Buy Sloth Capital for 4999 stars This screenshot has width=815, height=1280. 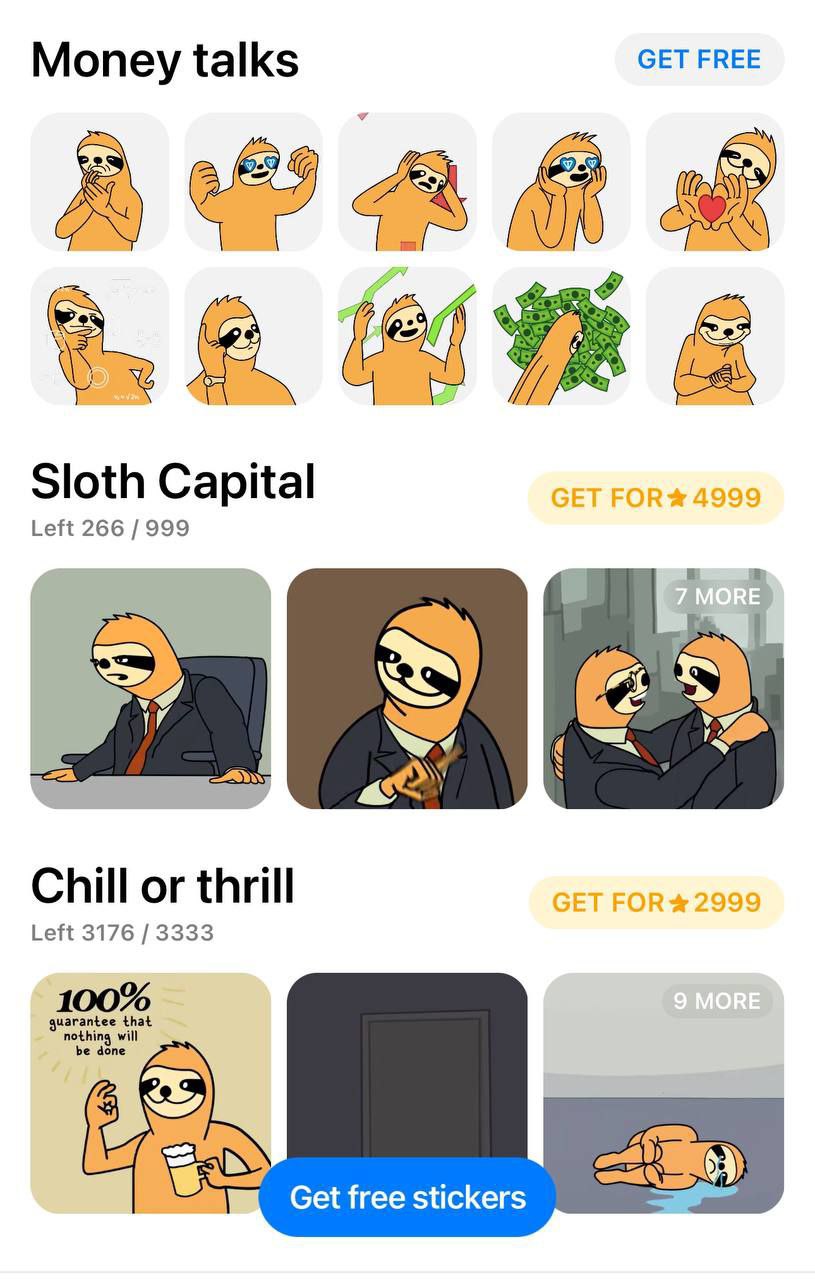pyautogui.click(x=655, y=498)
